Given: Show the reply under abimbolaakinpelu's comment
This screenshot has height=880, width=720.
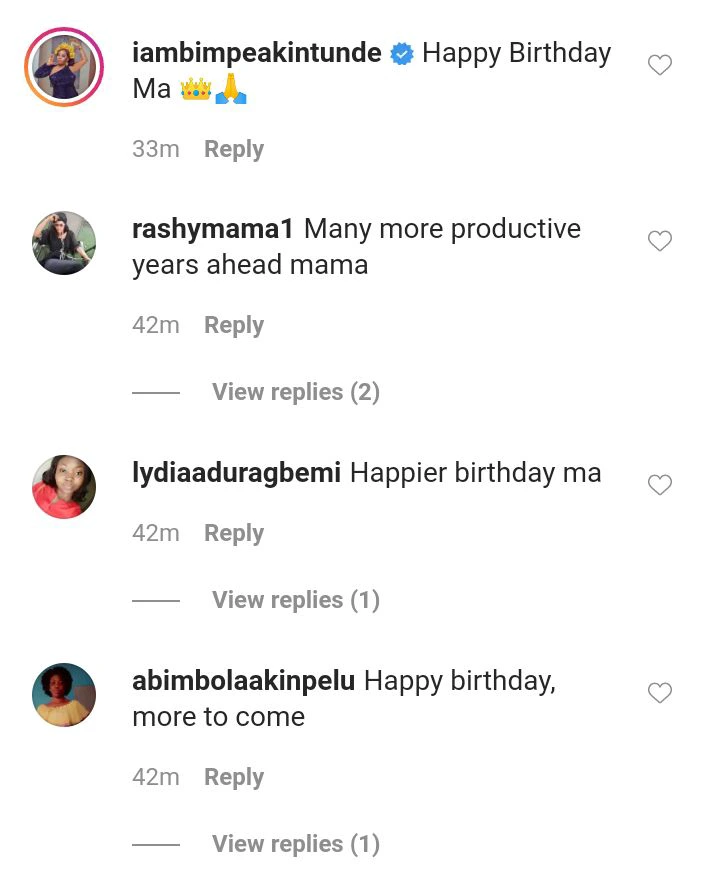Looking at the screenshot, I should click(x=295, y=844).
